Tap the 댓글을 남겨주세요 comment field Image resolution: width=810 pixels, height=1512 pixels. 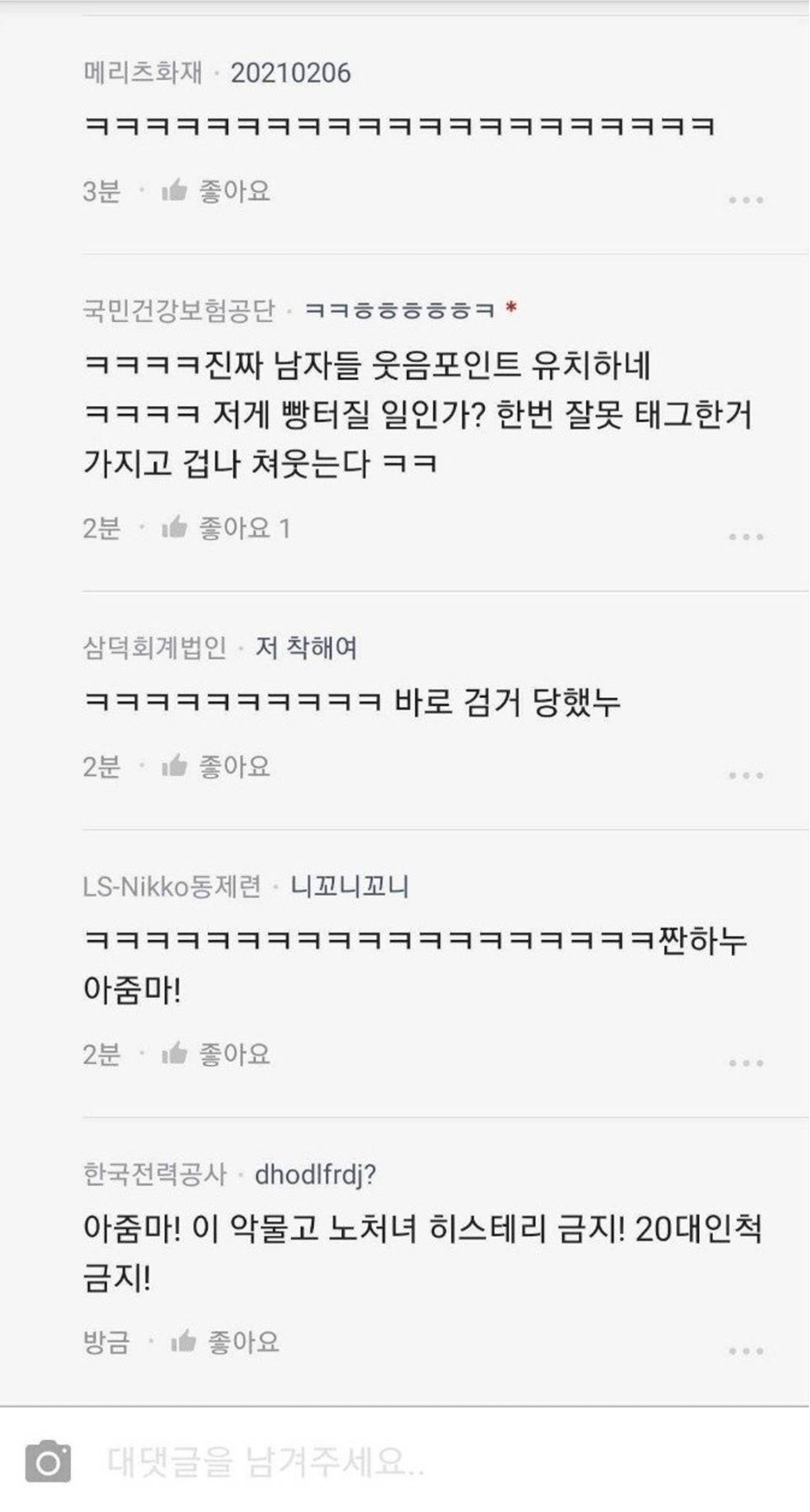[411, 1461]
